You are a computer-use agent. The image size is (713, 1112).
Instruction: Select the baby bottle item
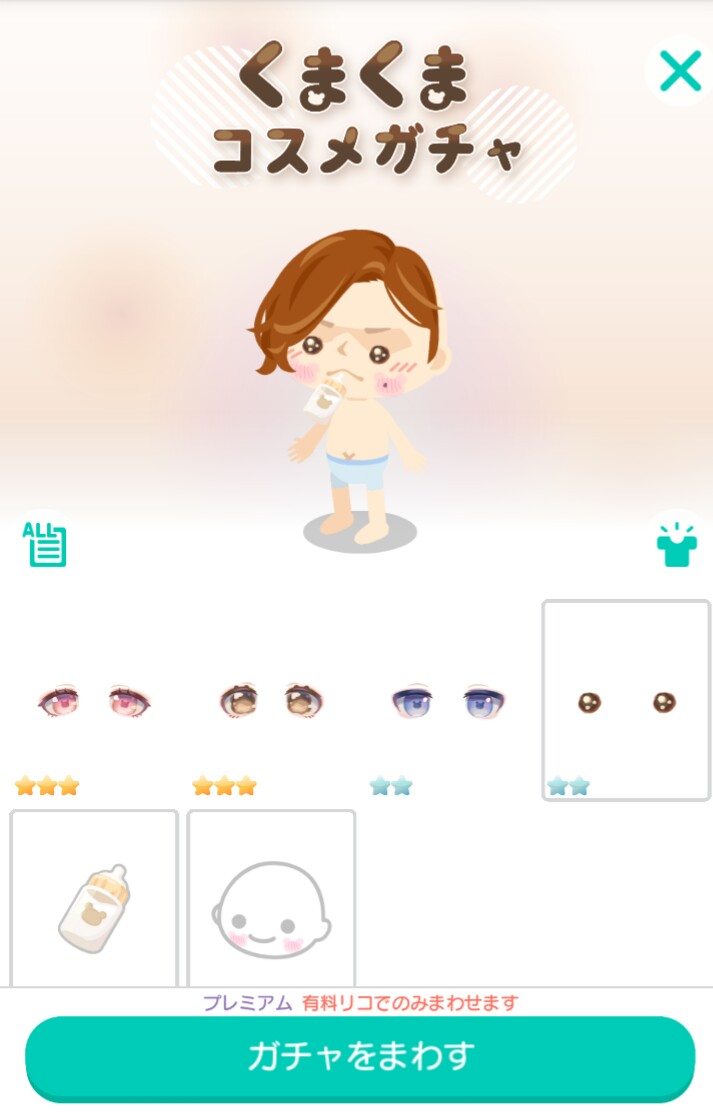(94, 900)
